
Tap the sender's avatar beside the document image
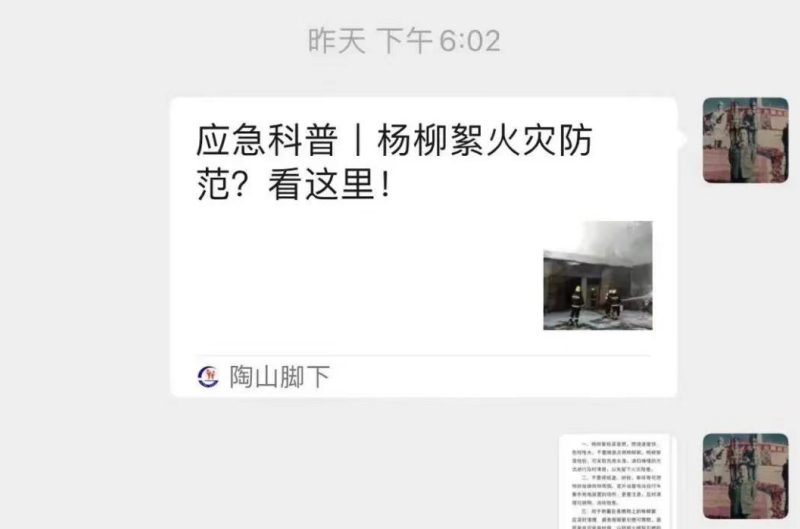(x=745, y=477)
